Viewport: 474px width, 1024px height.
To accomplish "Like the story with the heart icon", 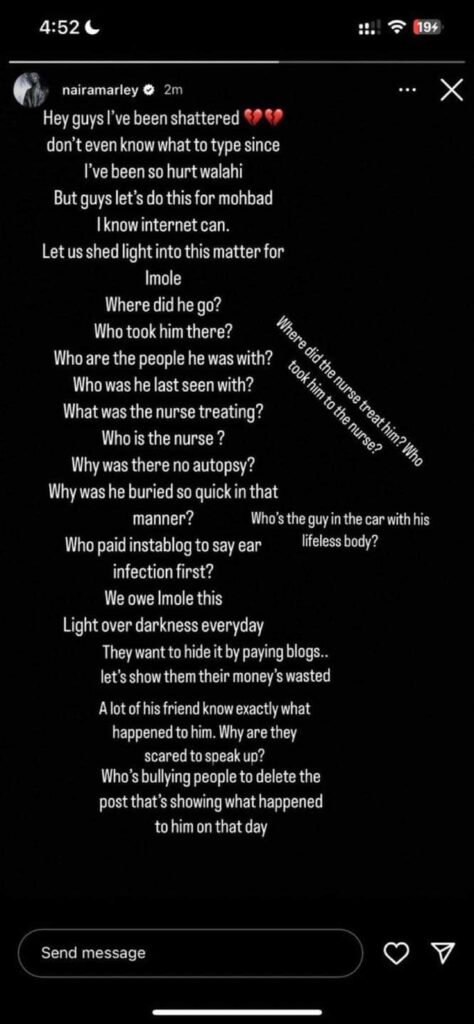I will click(394, 953).
